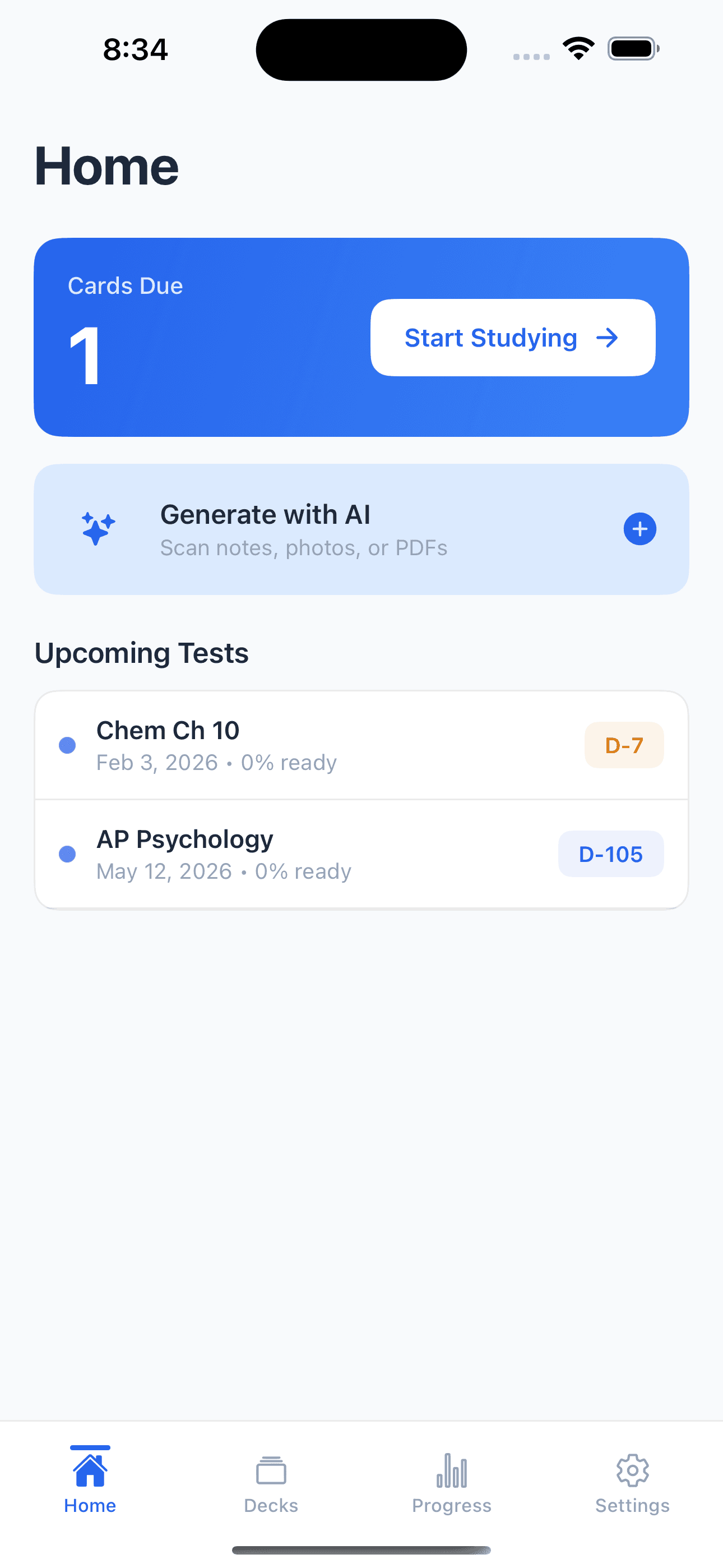
Task: Tap the Wi-Fi icon in the status bar
Action: point(577,49)
